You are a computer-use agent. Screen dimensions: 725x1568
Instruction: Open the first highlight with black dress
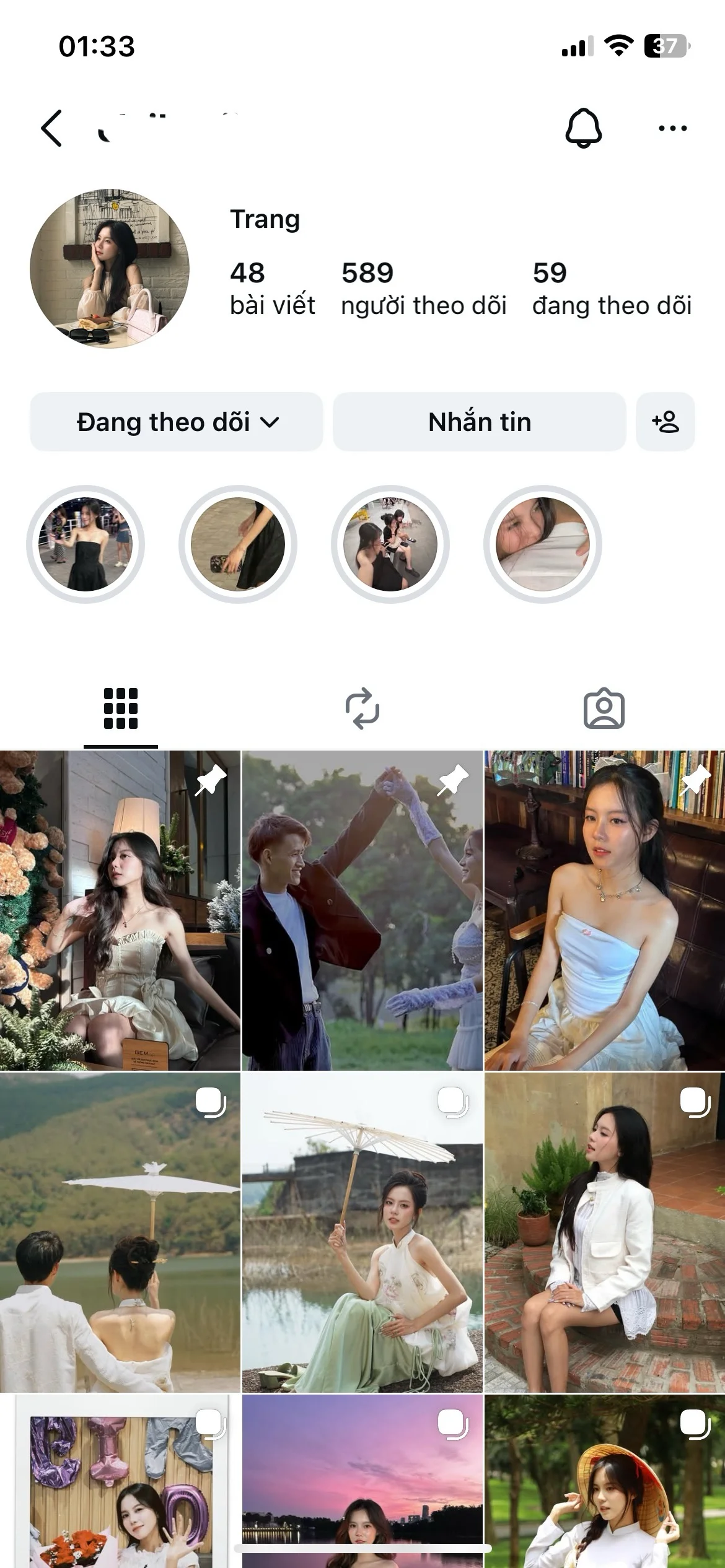click(86, 544)
